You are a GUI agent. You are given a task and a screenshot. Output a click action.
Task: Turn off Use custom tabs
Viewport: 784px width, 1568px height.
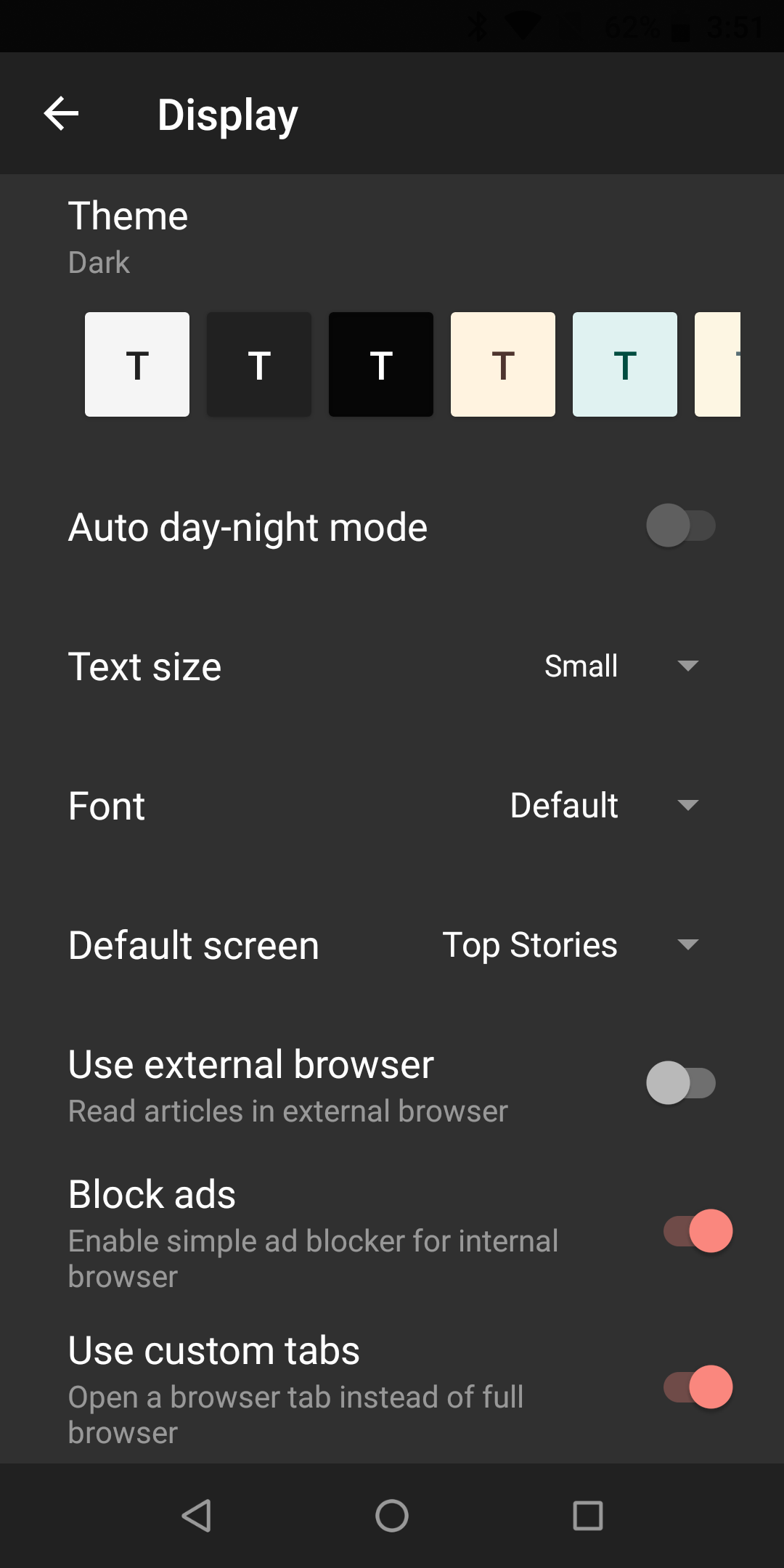tap(695, 1387)
